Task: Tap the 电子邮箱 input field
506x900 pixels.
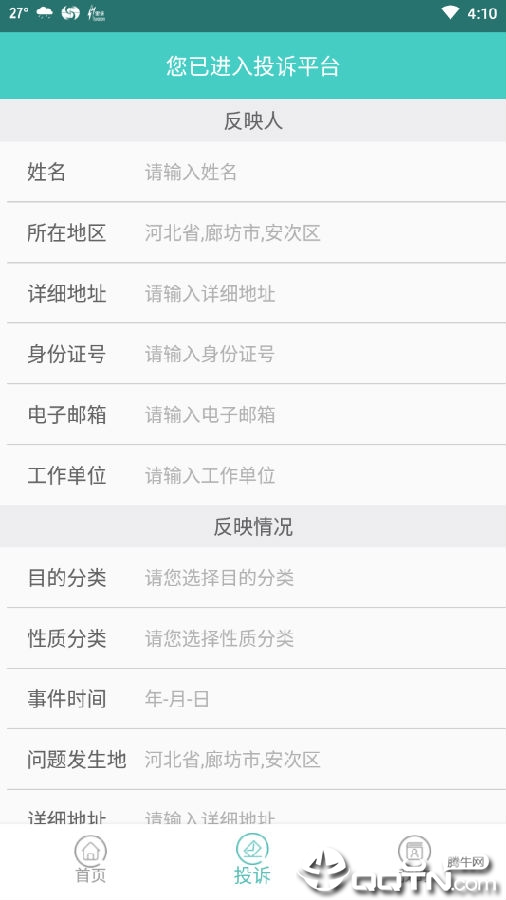Action: pos(321,414)
